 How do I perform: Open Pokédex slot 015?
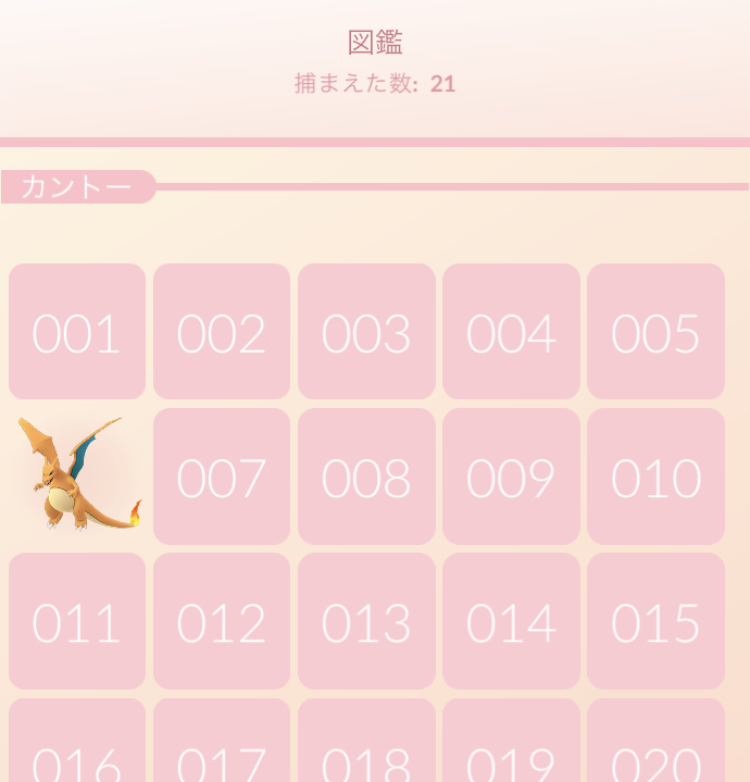coord(657,623)
